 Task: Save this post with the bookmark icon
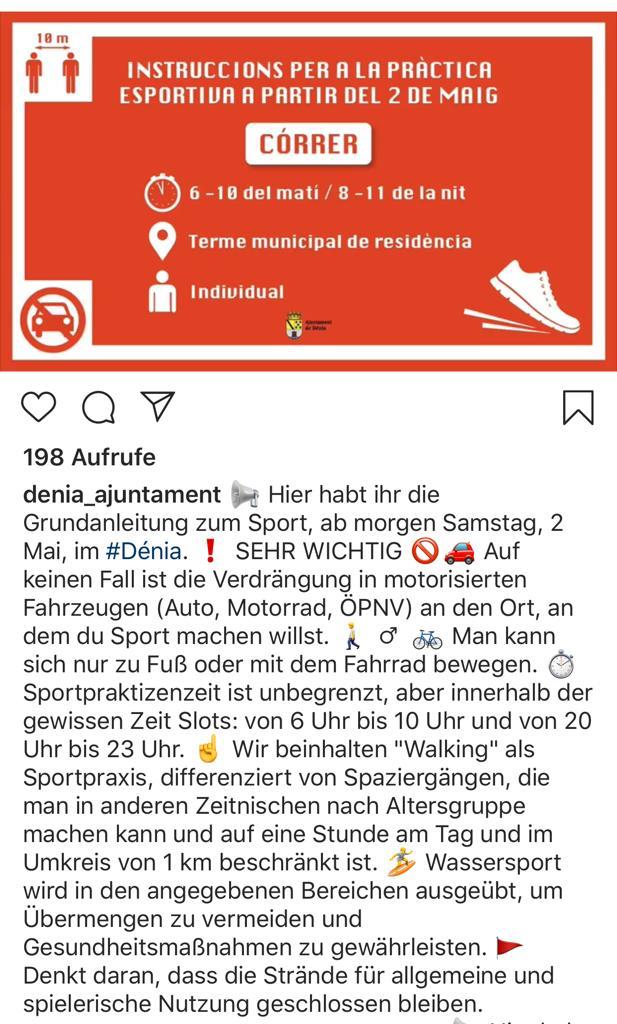(578, 407)
